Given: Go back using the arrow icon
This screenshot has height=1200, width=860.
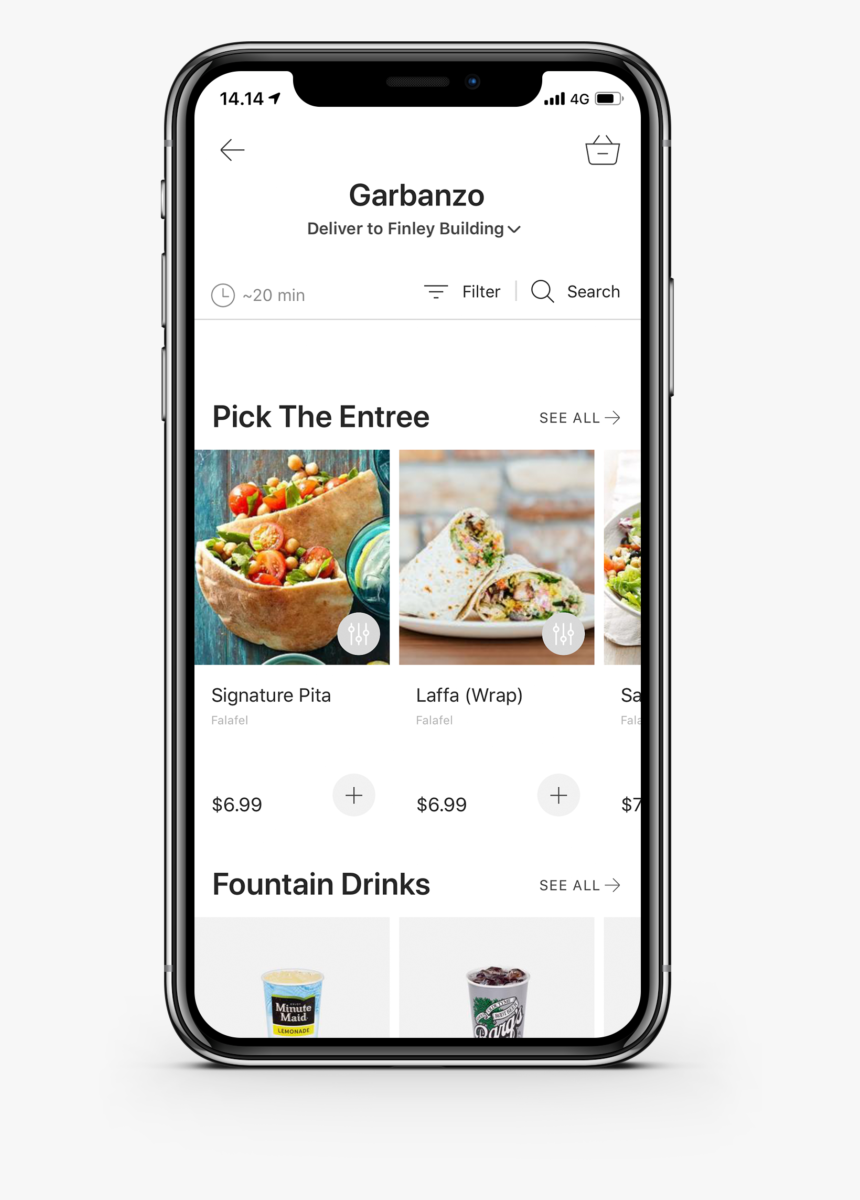Looking at the screenshot, I should (x=232, y=150).
